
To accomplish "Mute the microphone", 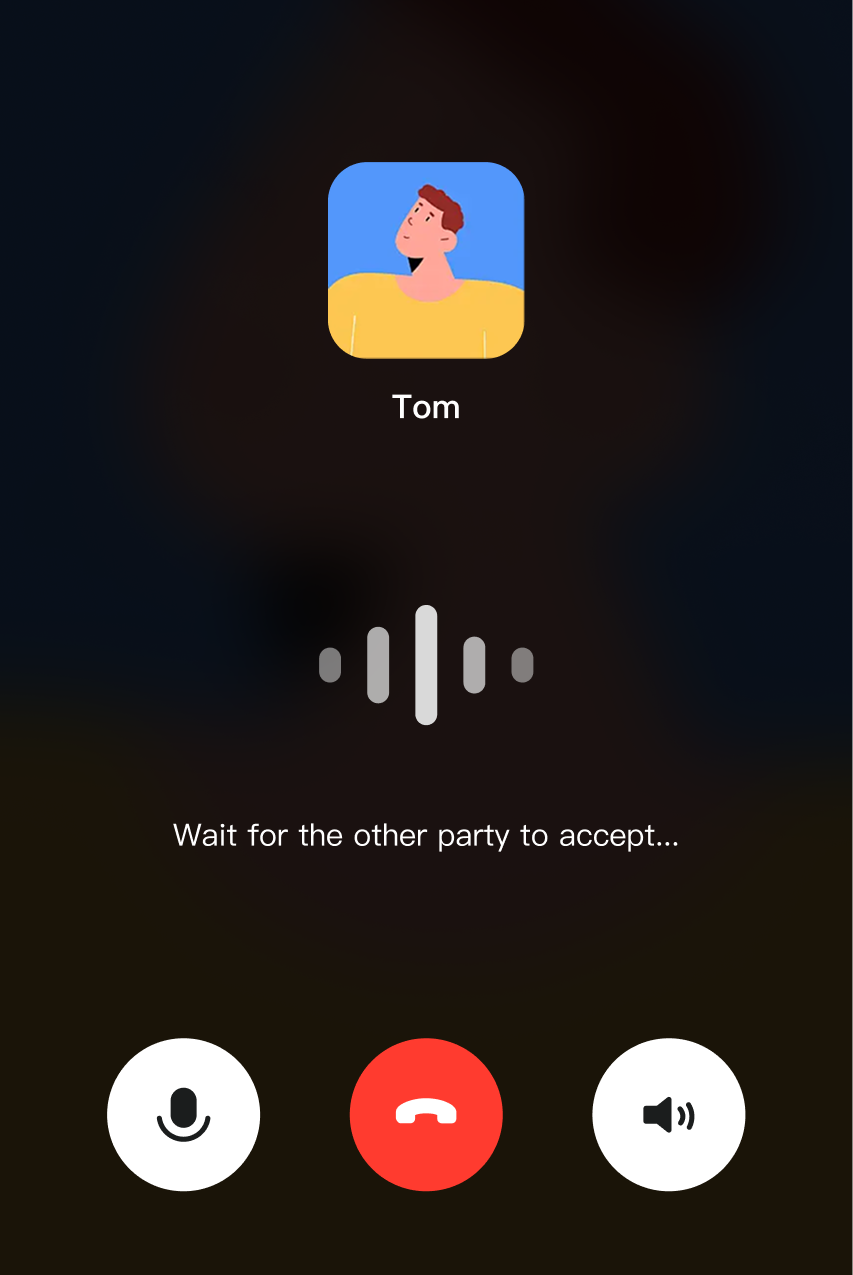I will click(x=183, y=1114).
